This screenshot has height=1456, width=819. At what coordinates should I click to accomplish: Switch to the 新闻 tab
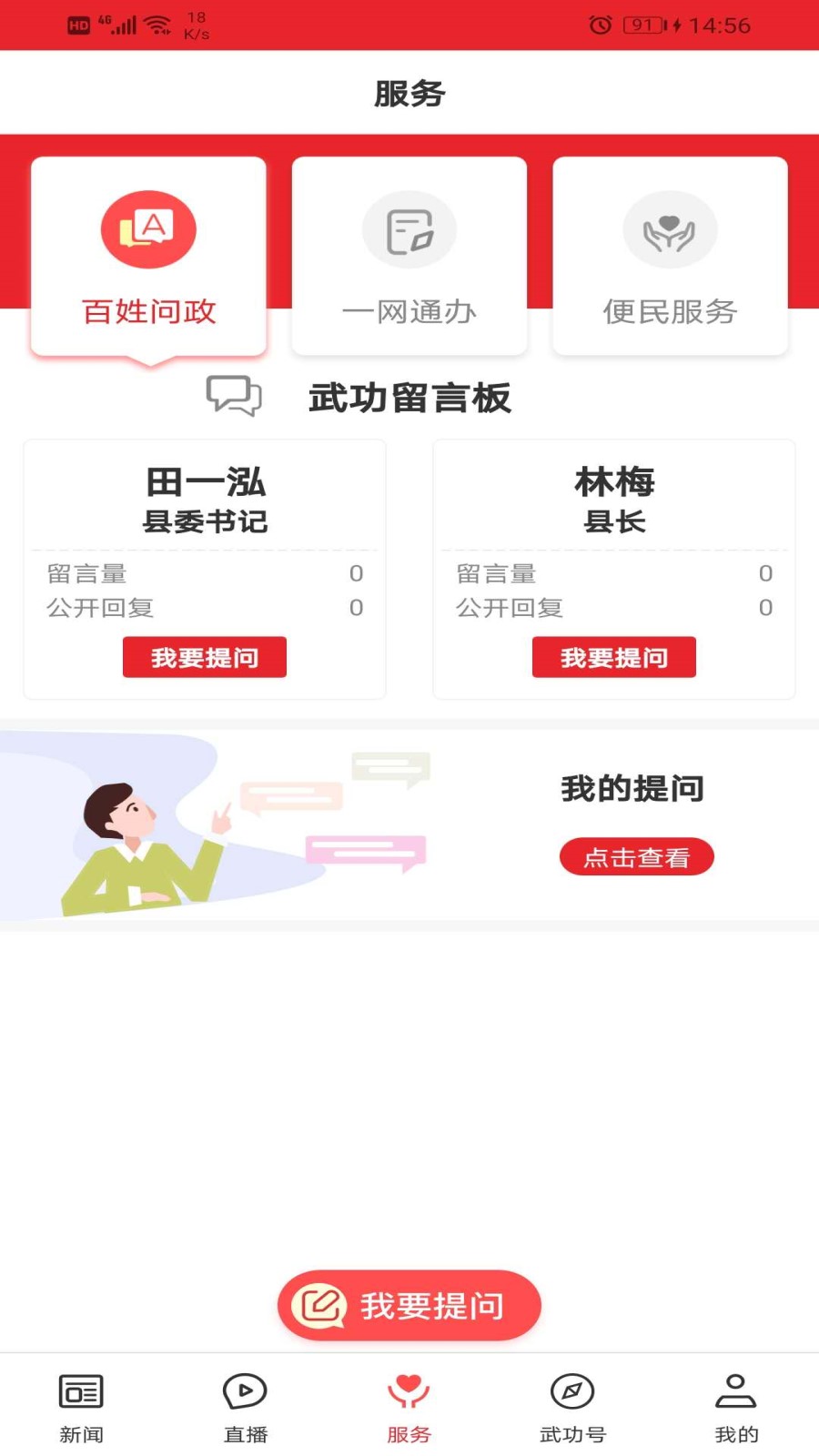(x=81, y=1406)
